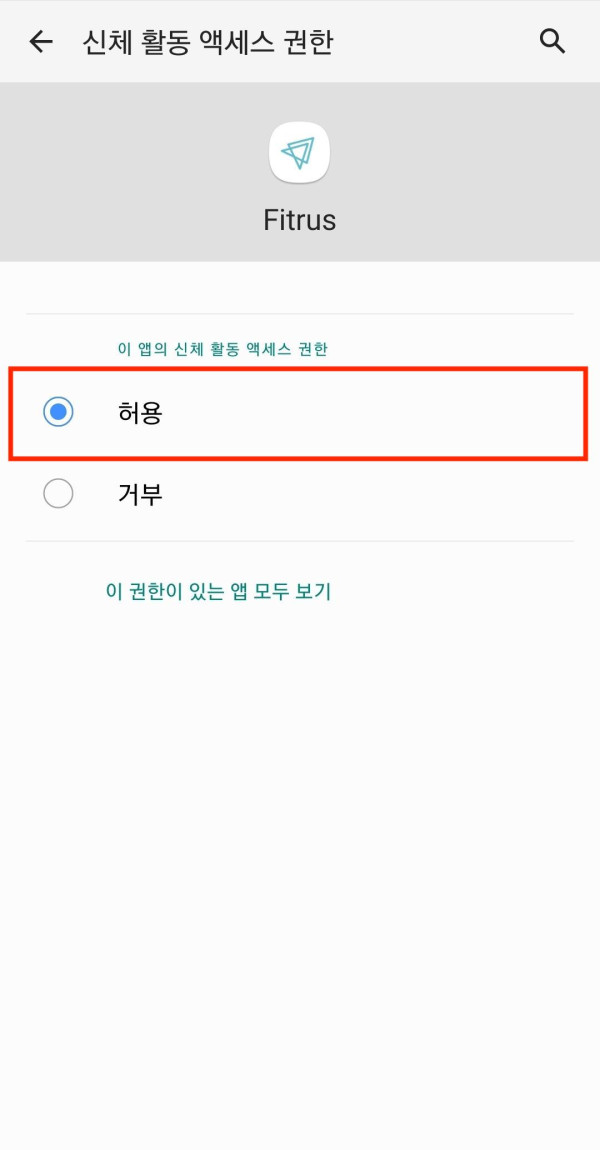Go back from 신체 활동 액세스 권한
Image resolution: width=600 pixels, height=1150 pixels.
coord(41,42)
